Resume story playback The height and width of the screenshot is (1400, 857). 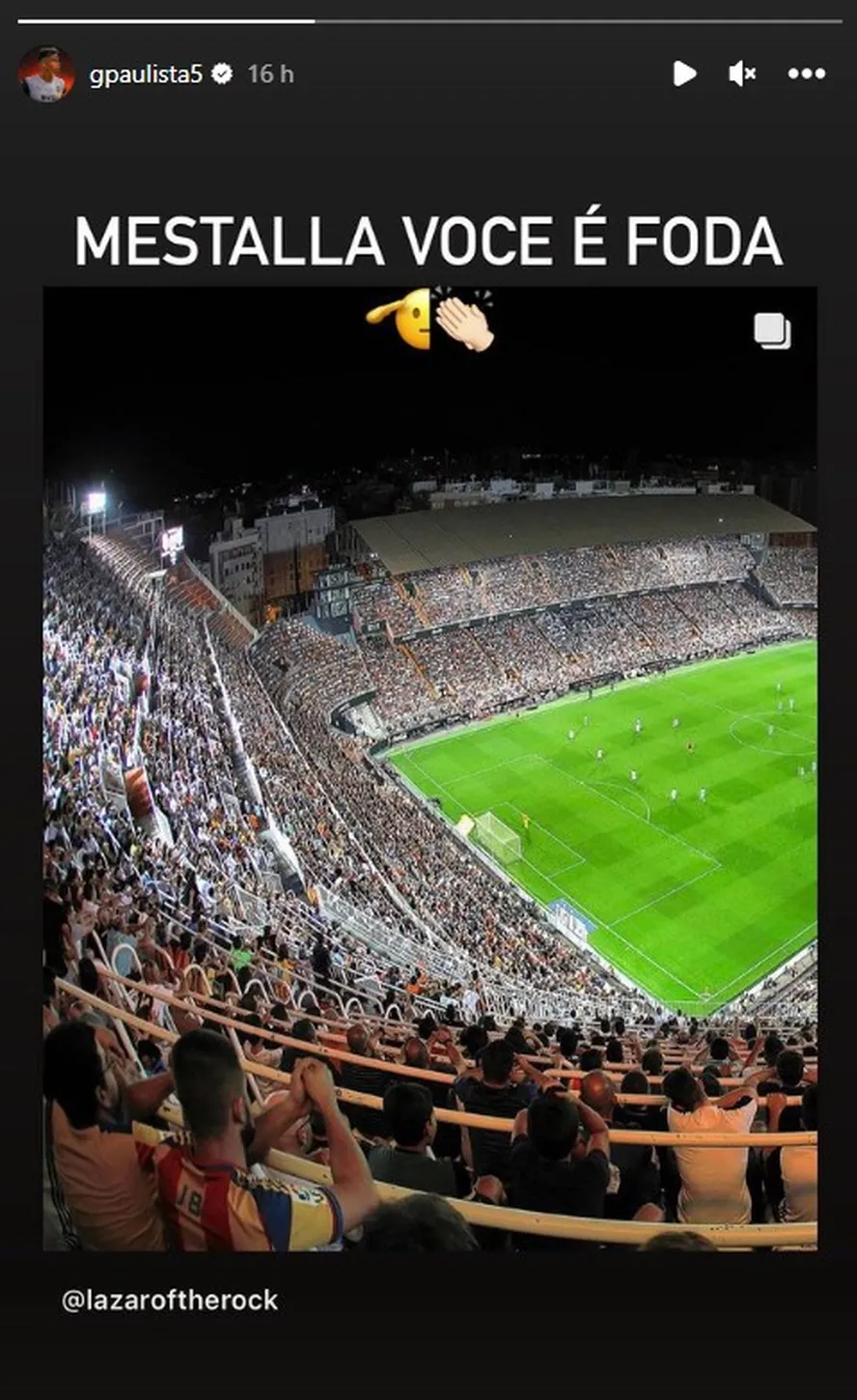pos(684,73)
